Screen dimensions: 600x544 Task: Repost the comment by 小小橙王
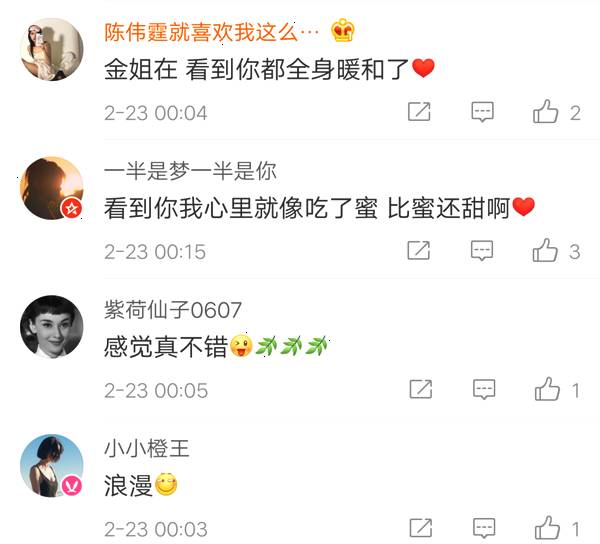point(420,528)
